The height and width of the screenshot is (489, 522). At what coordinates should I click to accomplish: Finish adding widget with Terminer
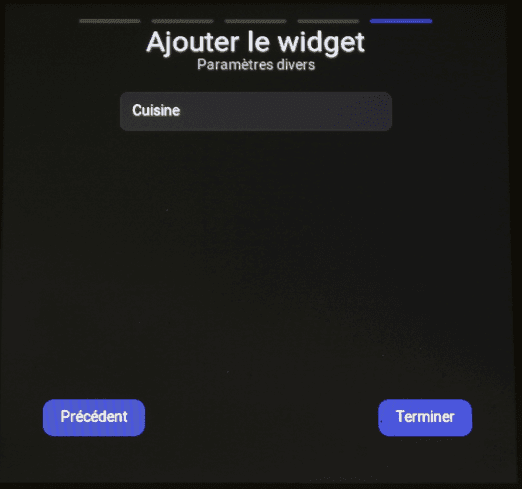pyautogui.click(x=425, y=417)
